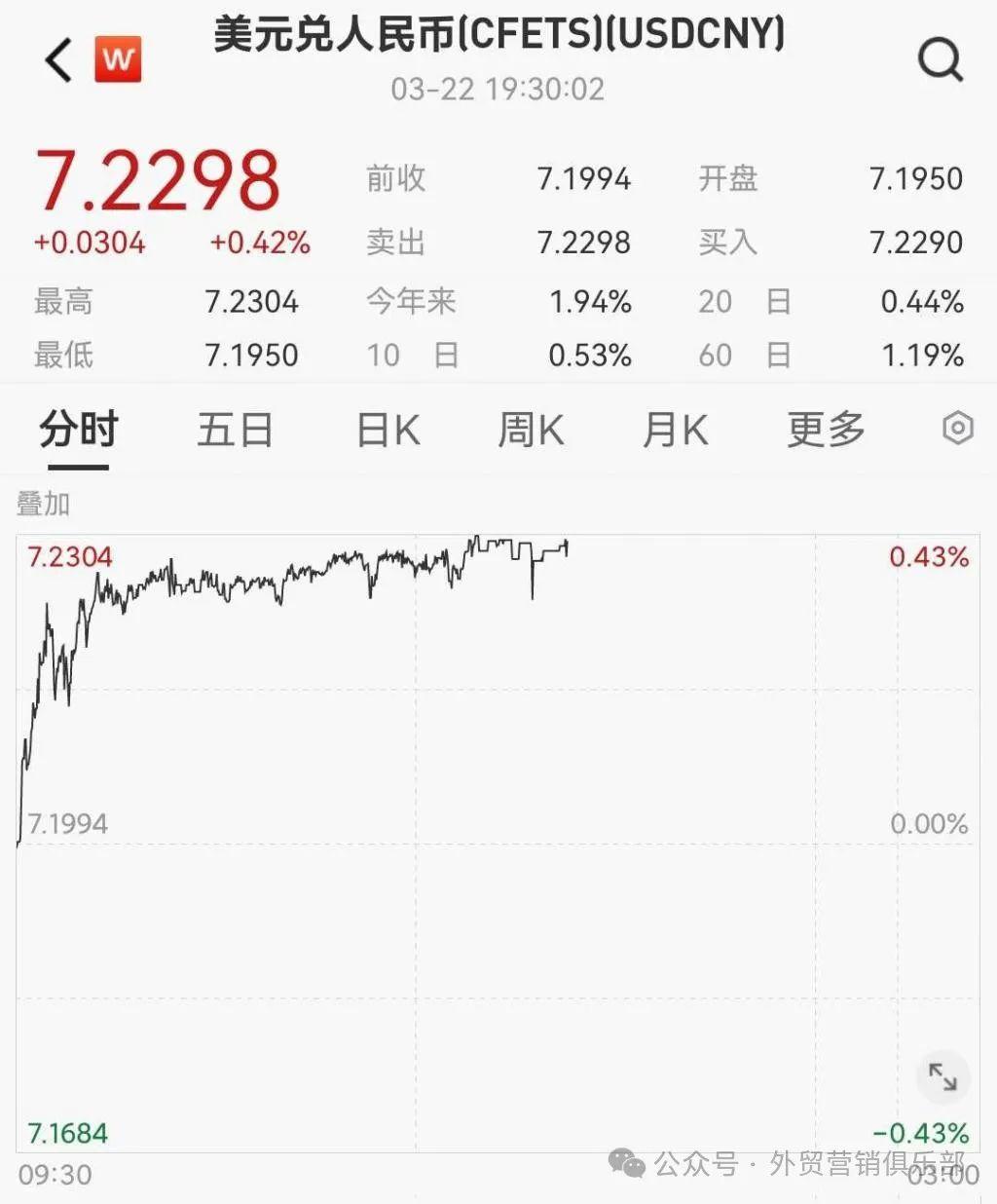Tap the back arrow icon
Viewport: 997px width, 1204px height.
pyautogui.click(x=55, y=58)
